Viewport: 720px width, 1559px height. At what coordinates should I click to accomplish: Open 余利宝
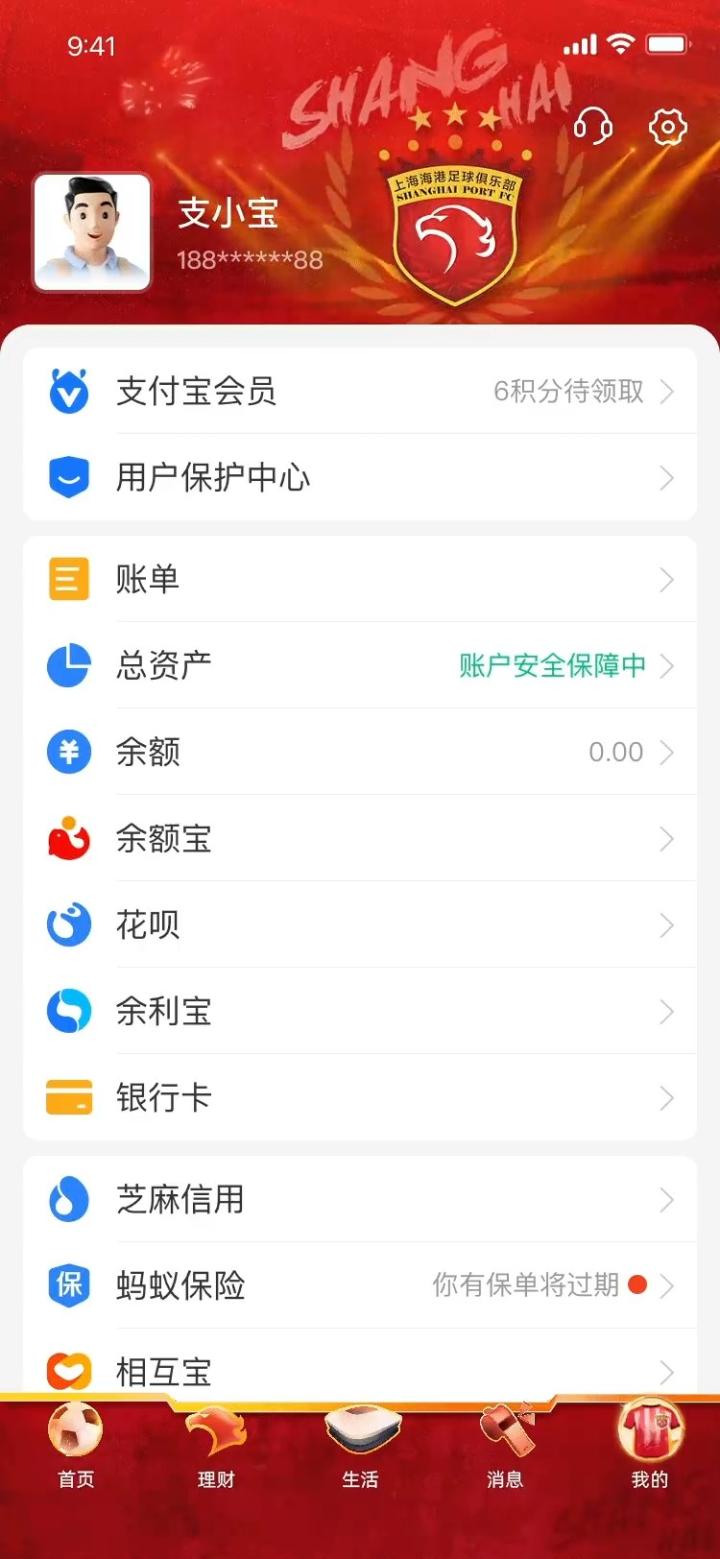click(360, 1012)
